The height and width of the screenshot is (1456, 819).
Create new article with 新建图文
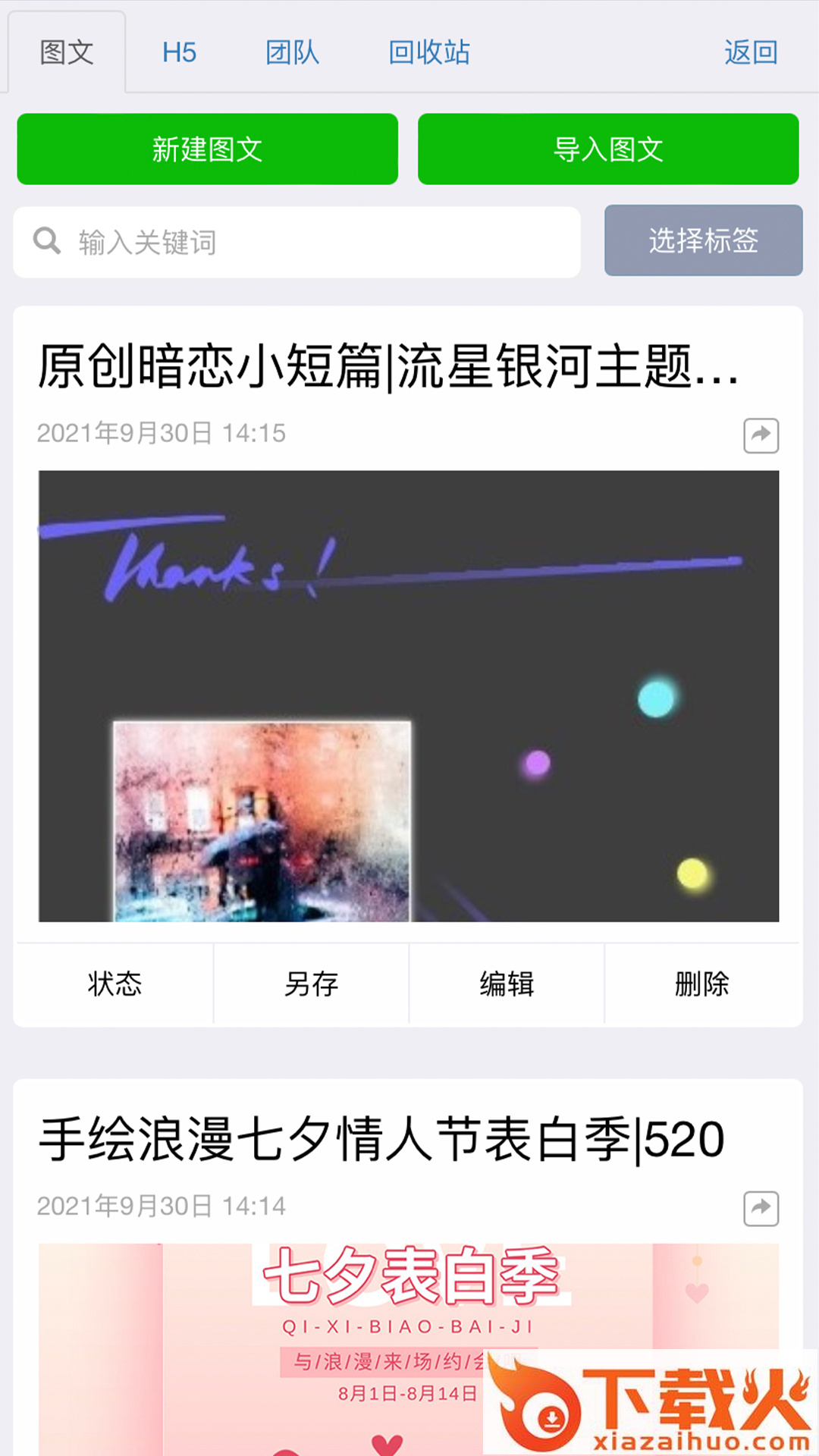(x=207, y=149)
